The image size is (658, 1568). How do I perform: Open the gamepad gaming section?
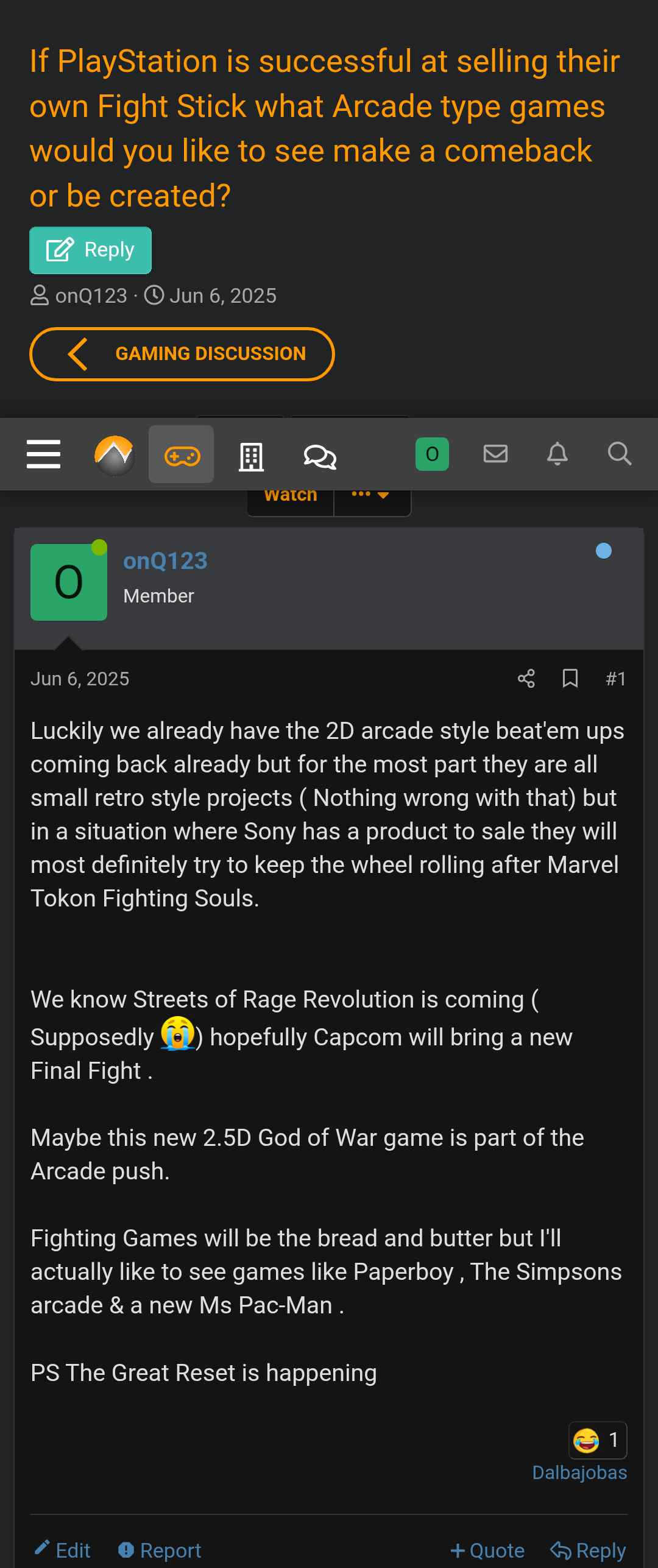182,454
